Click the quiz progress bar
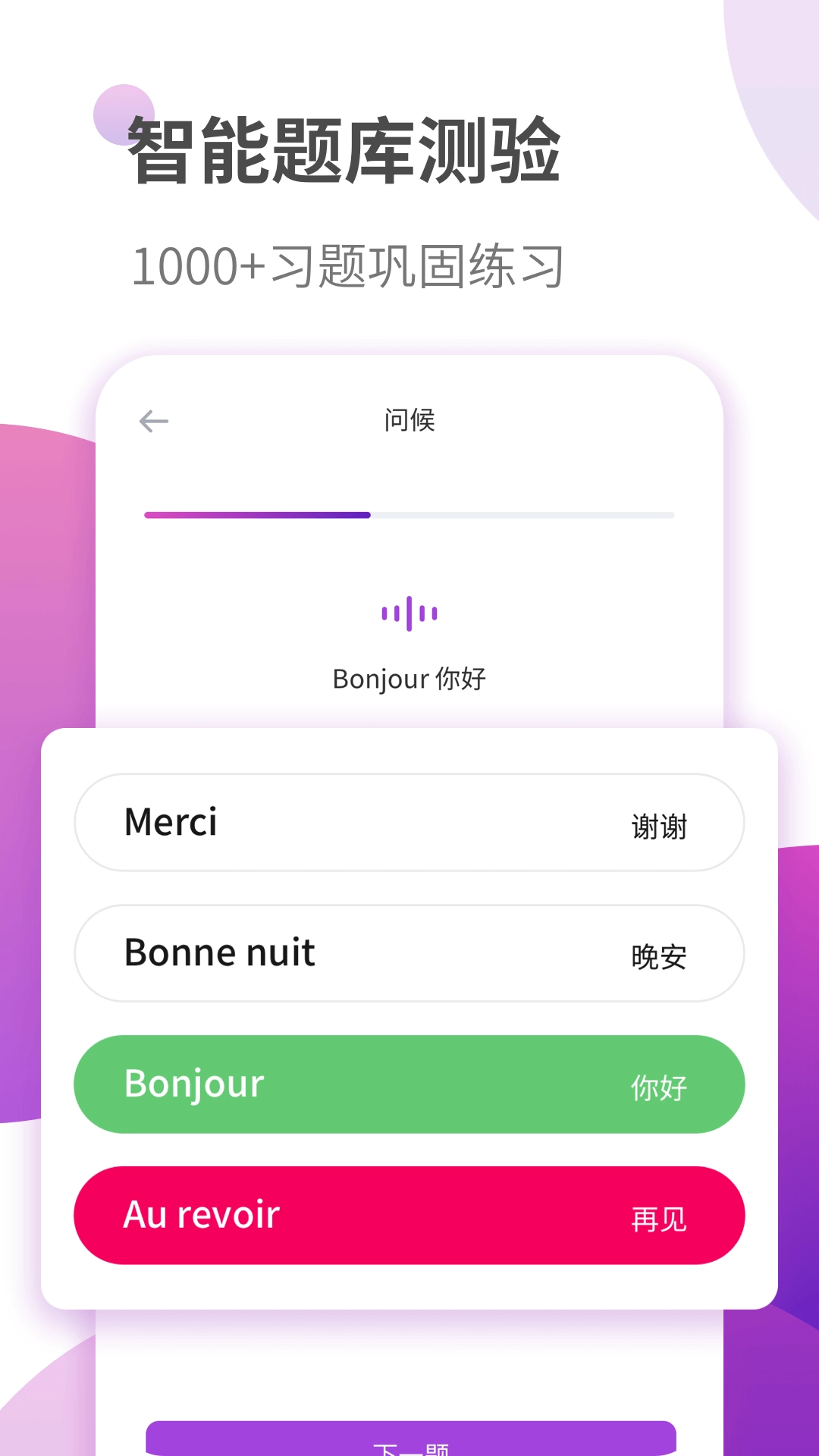Viewport: 819px width, 1456px height. [409, 515]
